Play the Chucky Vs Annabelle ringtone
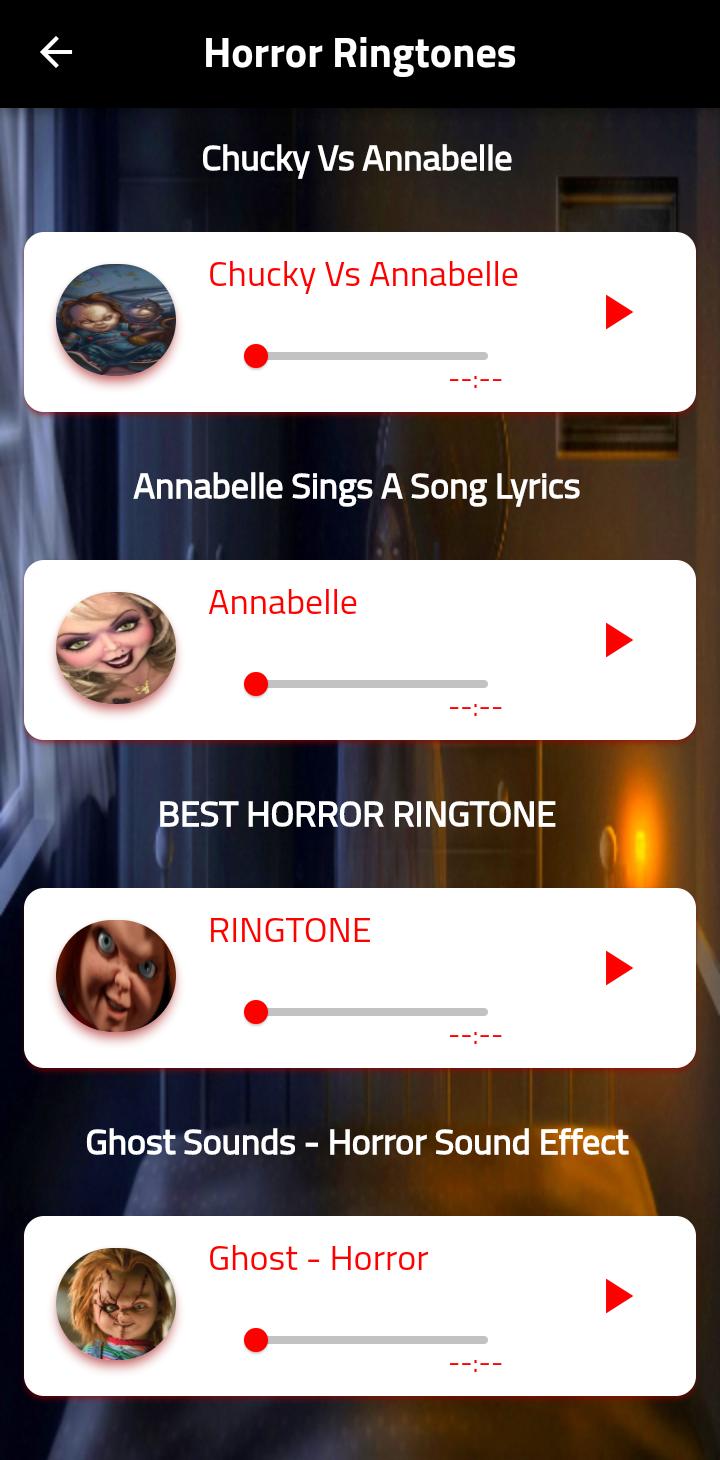The width and height of the screenshot is (720, 1460). pyautogui.click(x=619, y=312)
